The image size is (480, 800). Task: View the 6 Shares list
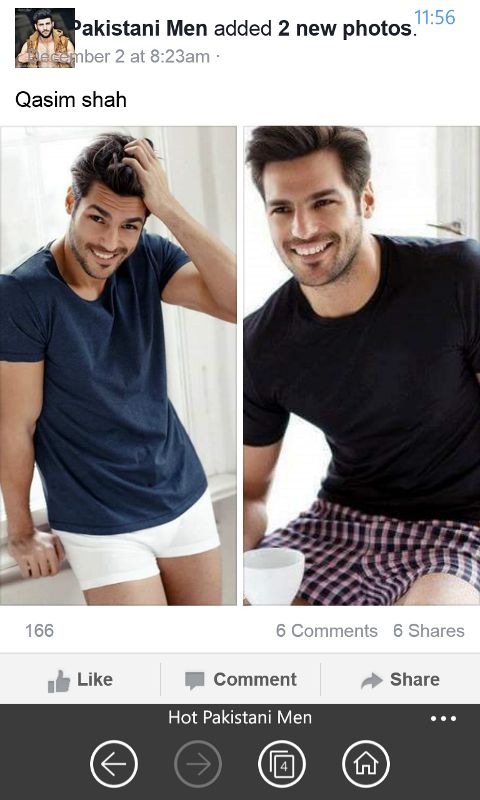point(428,631)
